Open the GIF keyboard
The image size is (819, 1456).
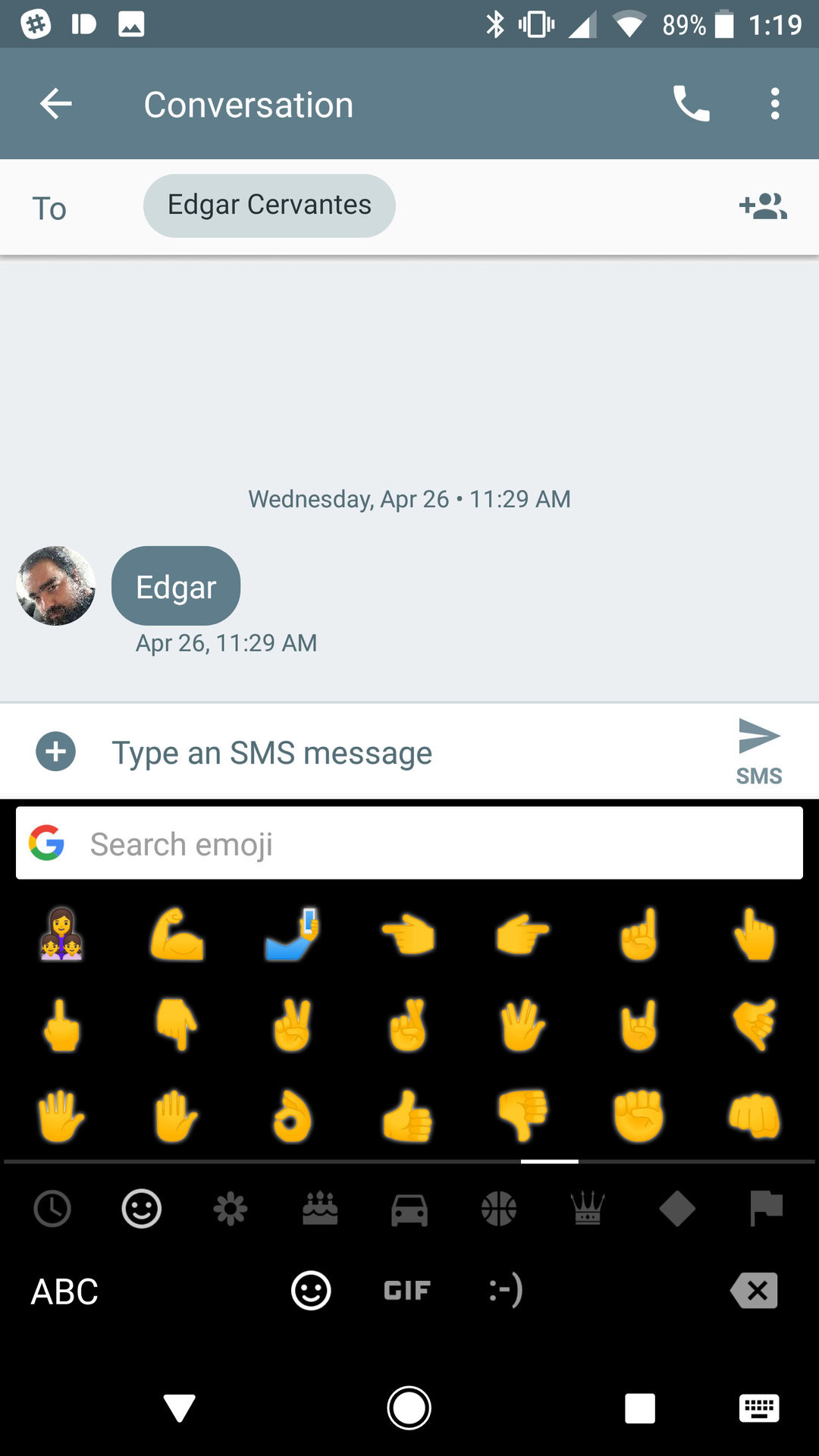click(407, 1291)
